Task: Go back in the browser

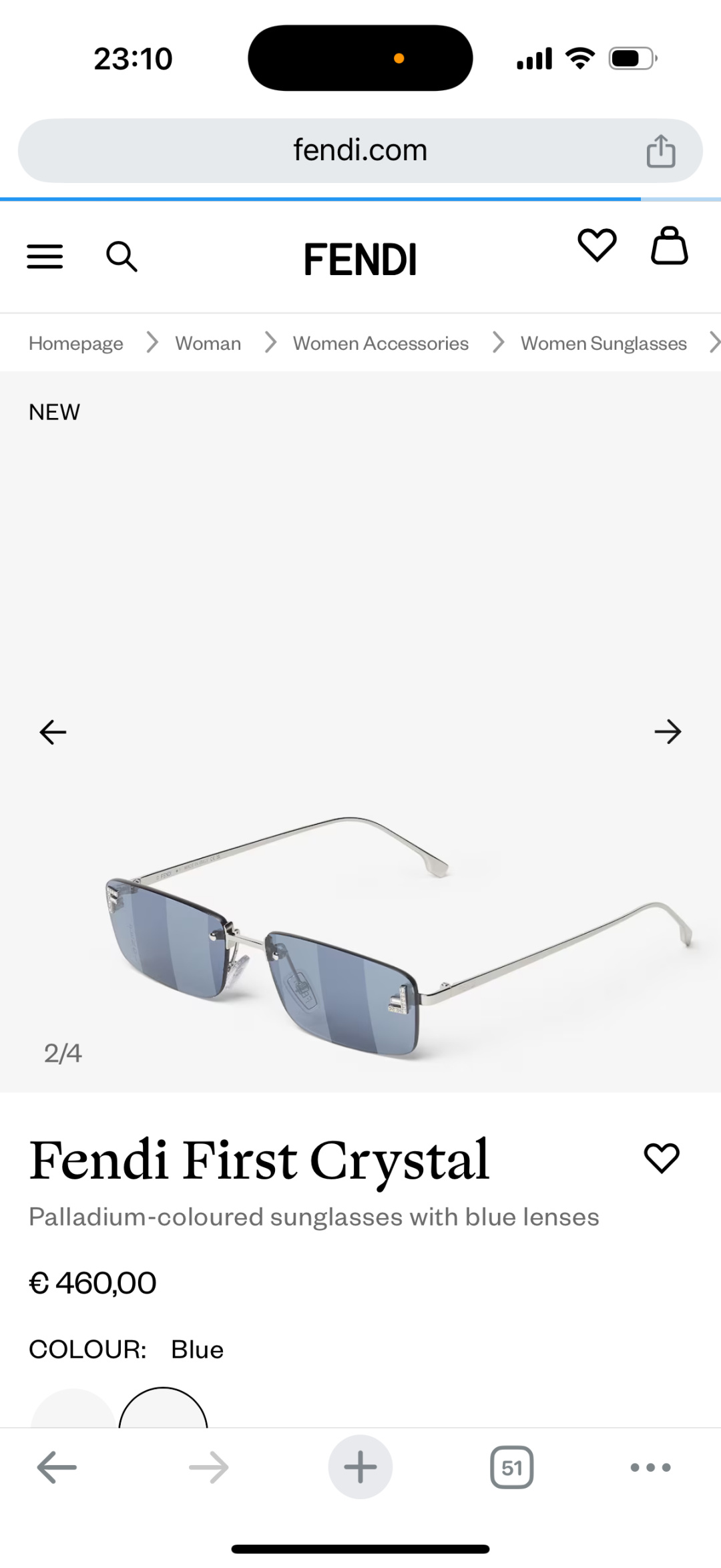Action: [57, 1467]
